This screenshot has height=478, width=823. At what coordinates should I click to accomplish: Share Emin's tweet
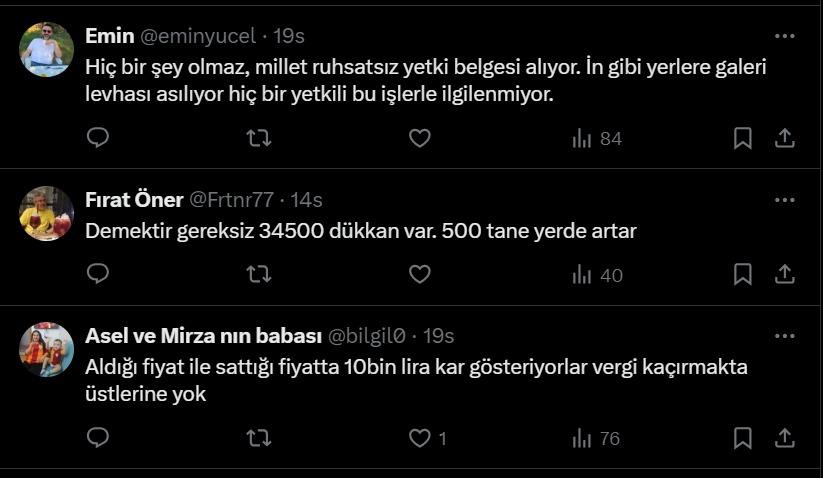click(785, 138)
